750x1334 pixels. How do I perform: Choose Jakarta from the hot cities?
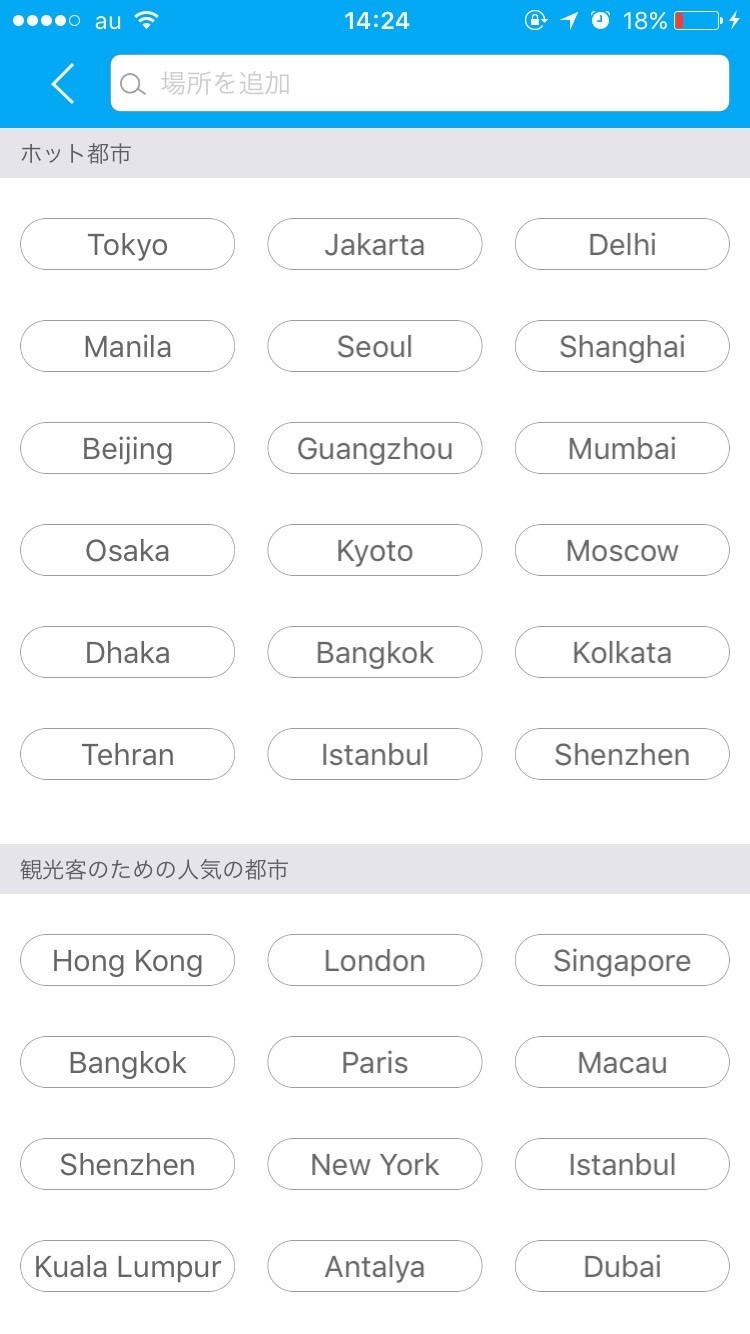pyautogui.click(x=374, y=245)
